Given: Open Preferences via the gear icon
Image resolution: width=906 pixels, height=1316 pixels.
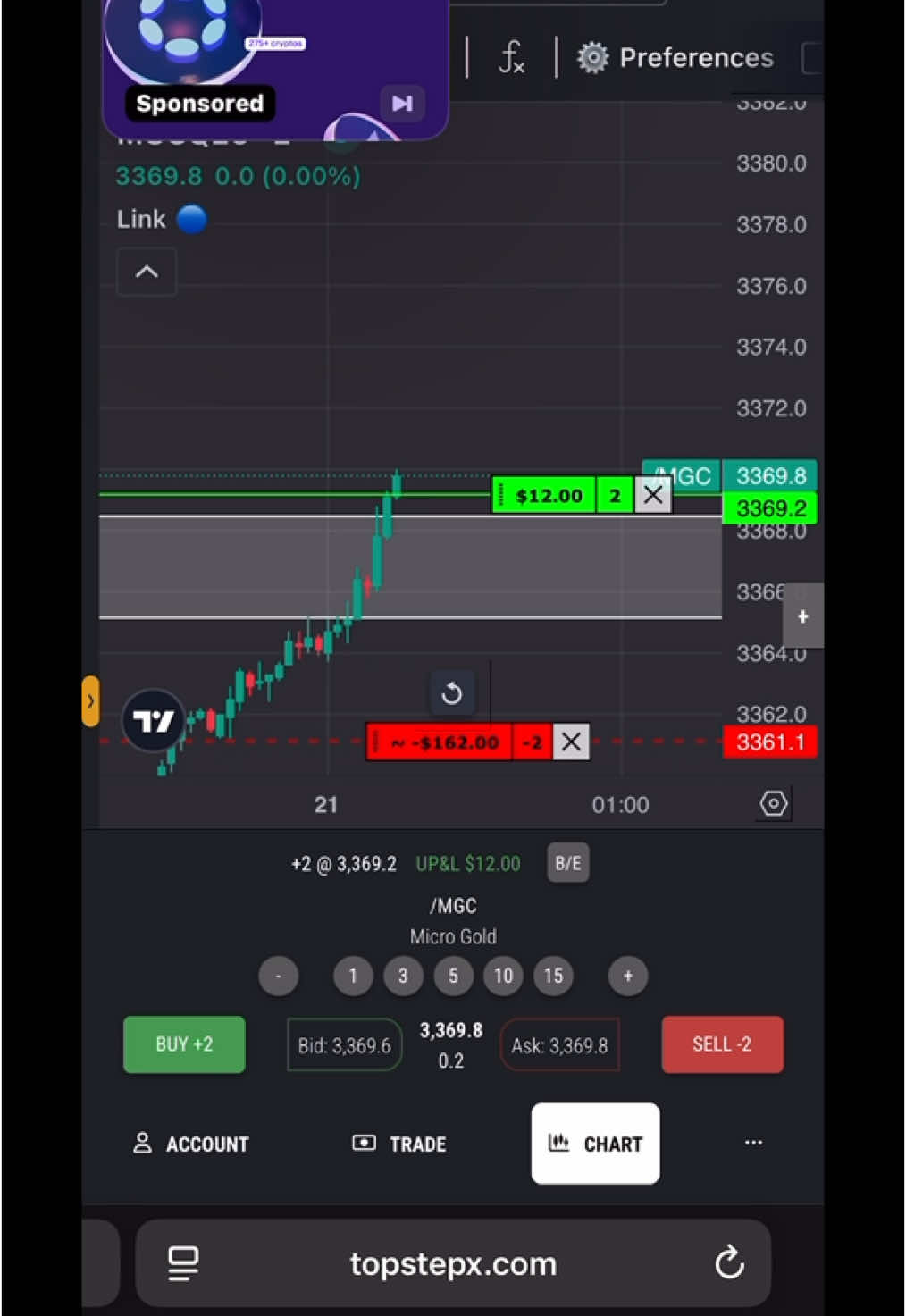Looking at the screenshot, I should (591, 57).
